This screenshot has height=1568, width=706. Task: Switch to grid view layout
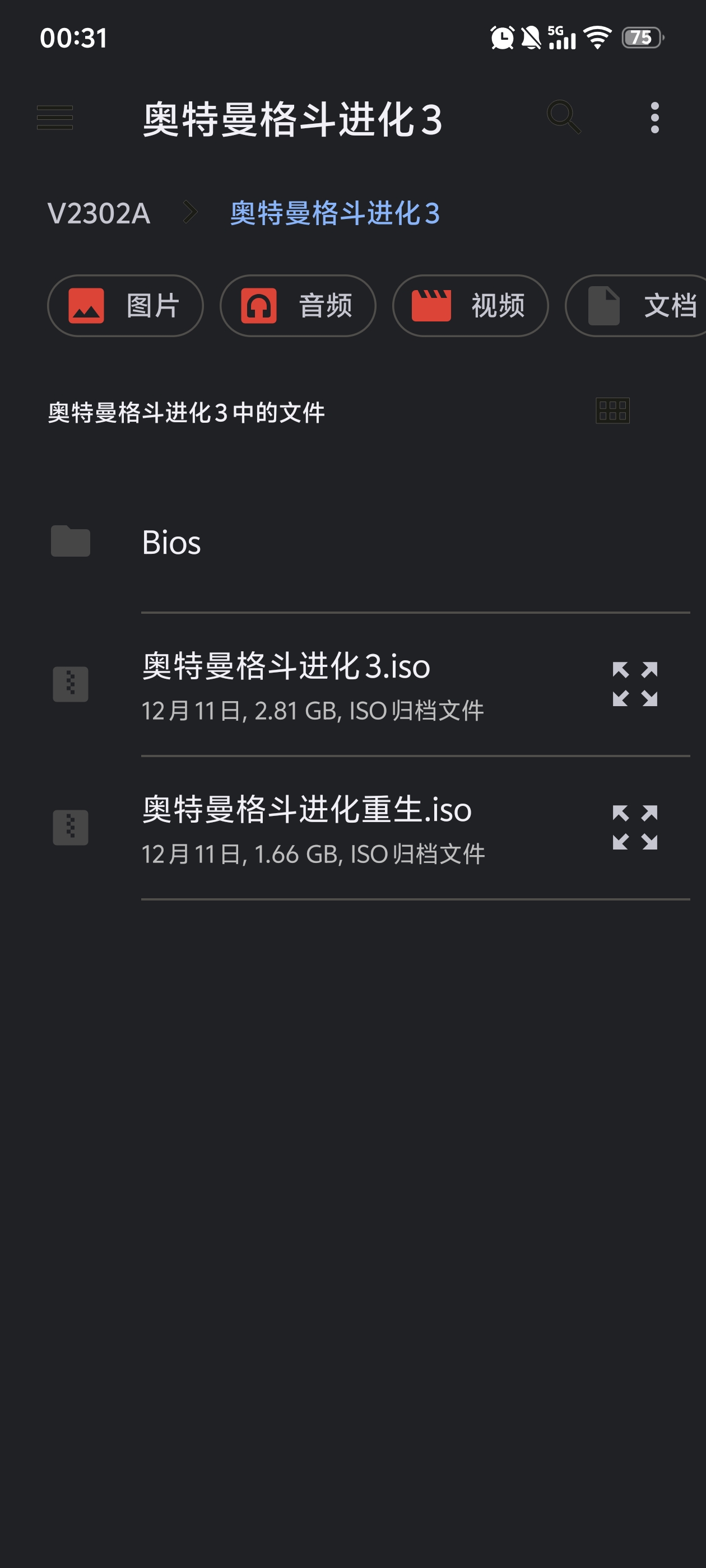(612, 411)
